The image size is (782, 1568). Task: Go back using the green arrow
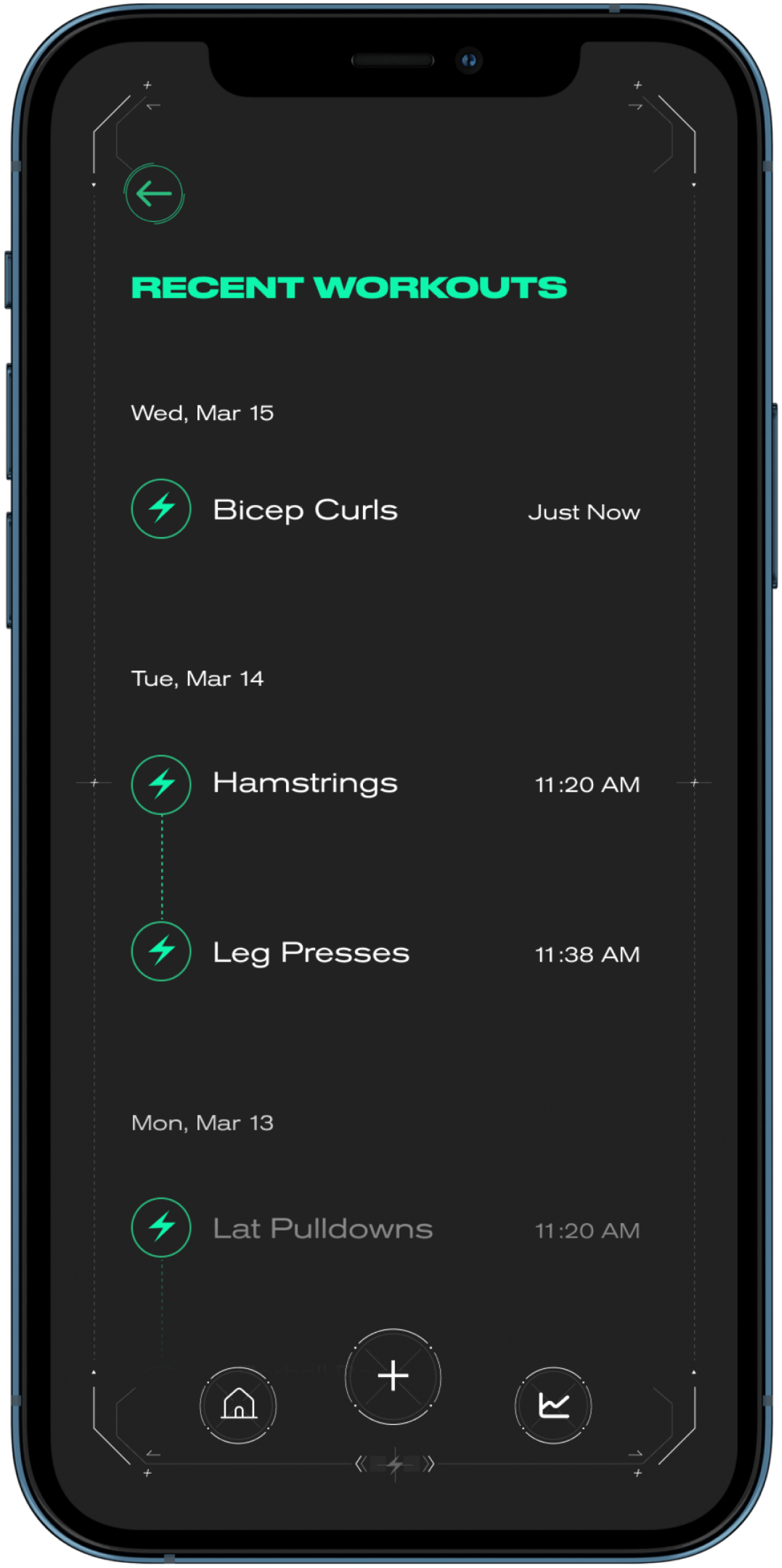154,193
